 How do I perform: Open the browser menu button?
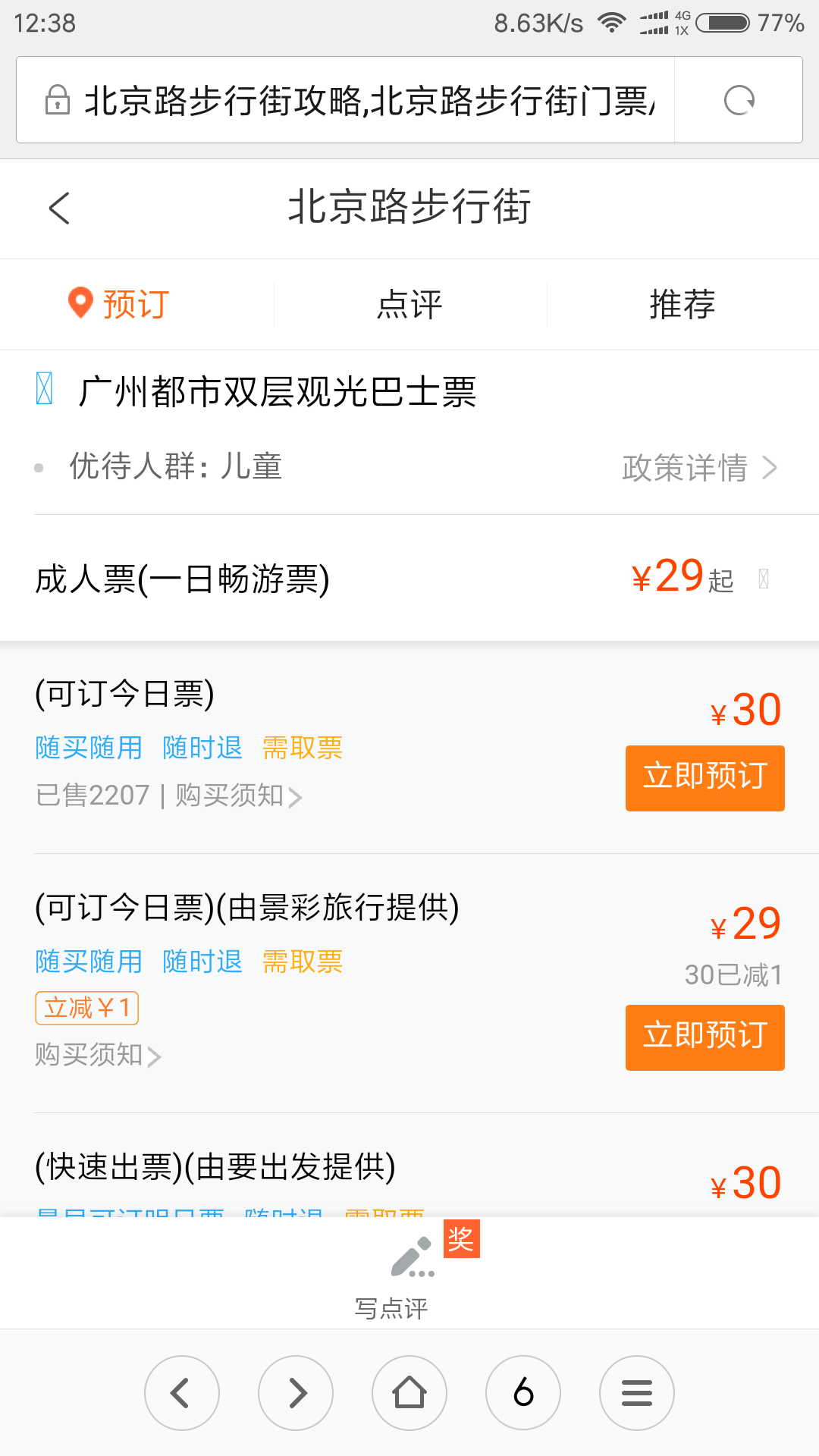pyautogui.click(x=637, y=1393)
